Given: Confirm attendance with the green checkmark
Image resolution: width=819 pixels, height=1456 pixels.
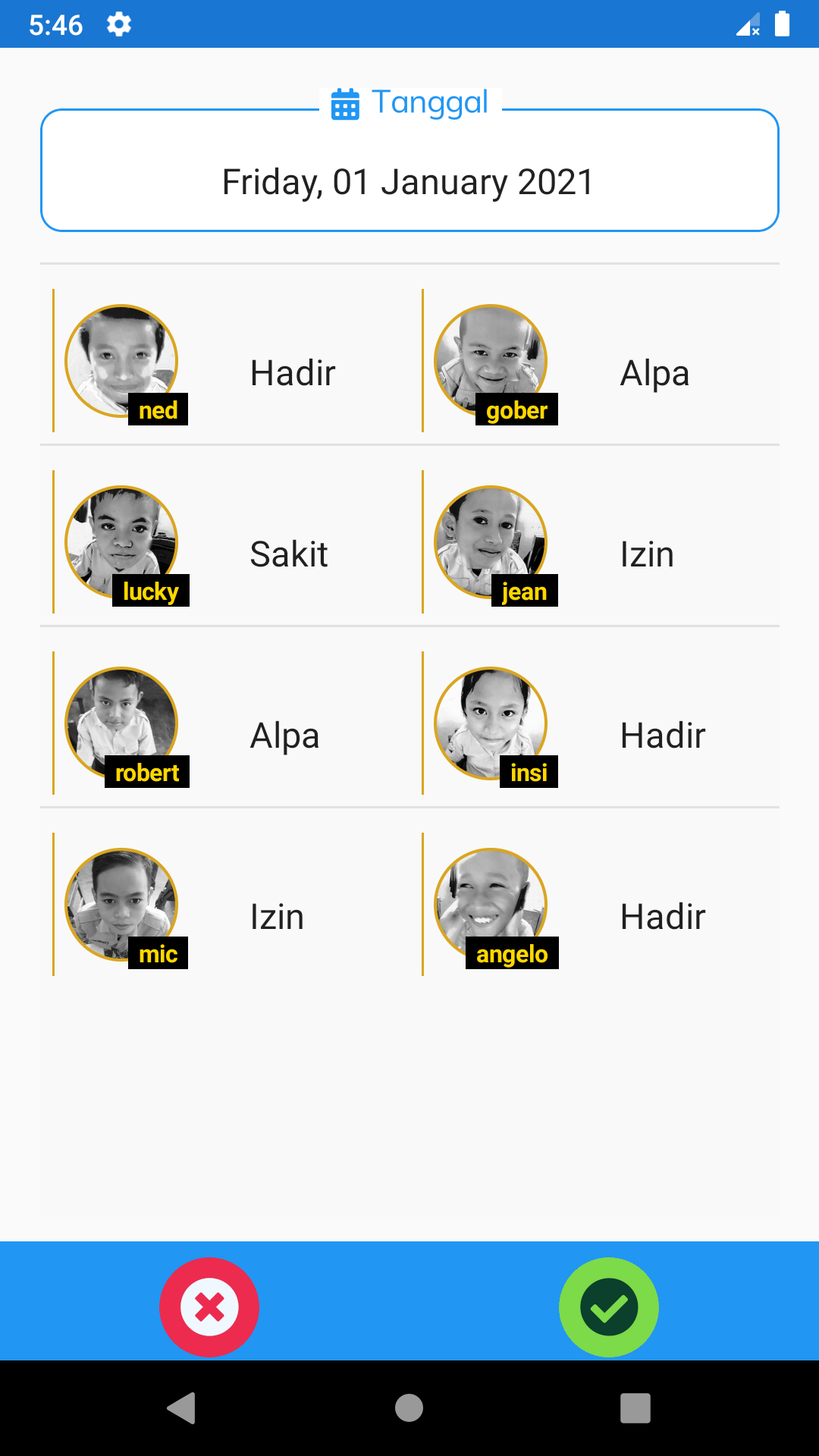Looking at the screenshot, I should (609, 1307).
